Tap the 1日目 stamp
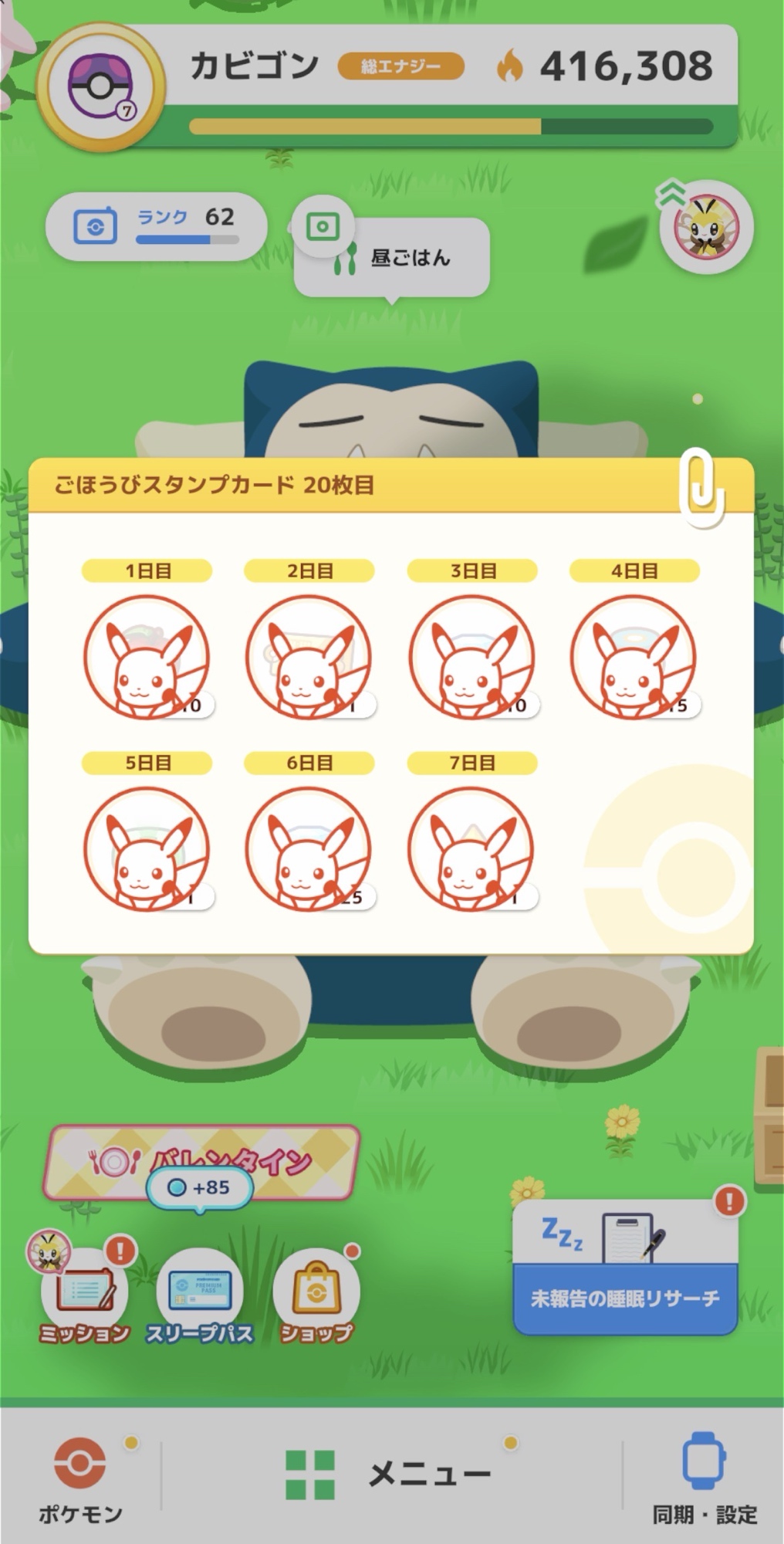This screenshot has width=784, height=1544. click(147, 657)
